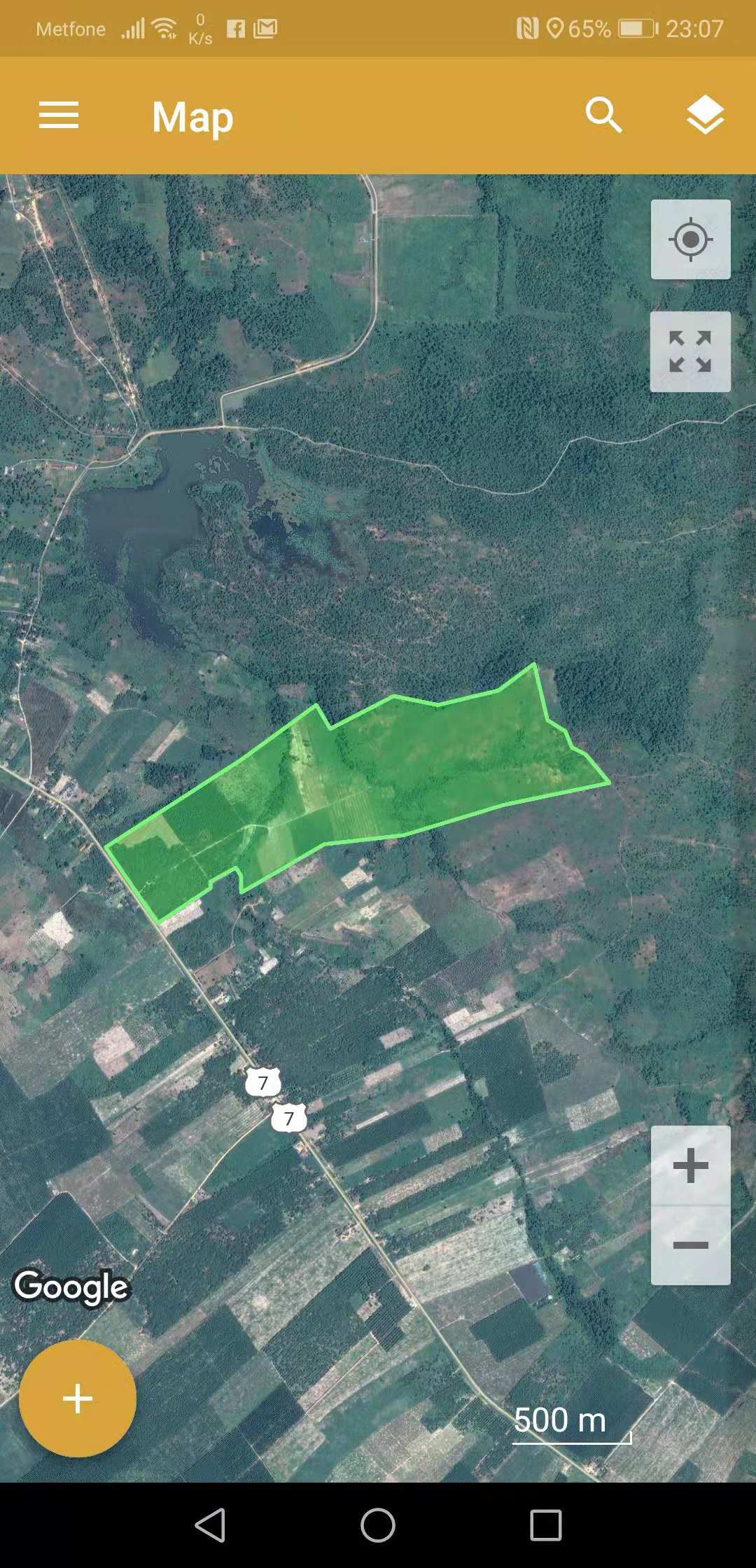756x1568 pixels.
Task: Add a new item with the plus button
Action: 77,1399
